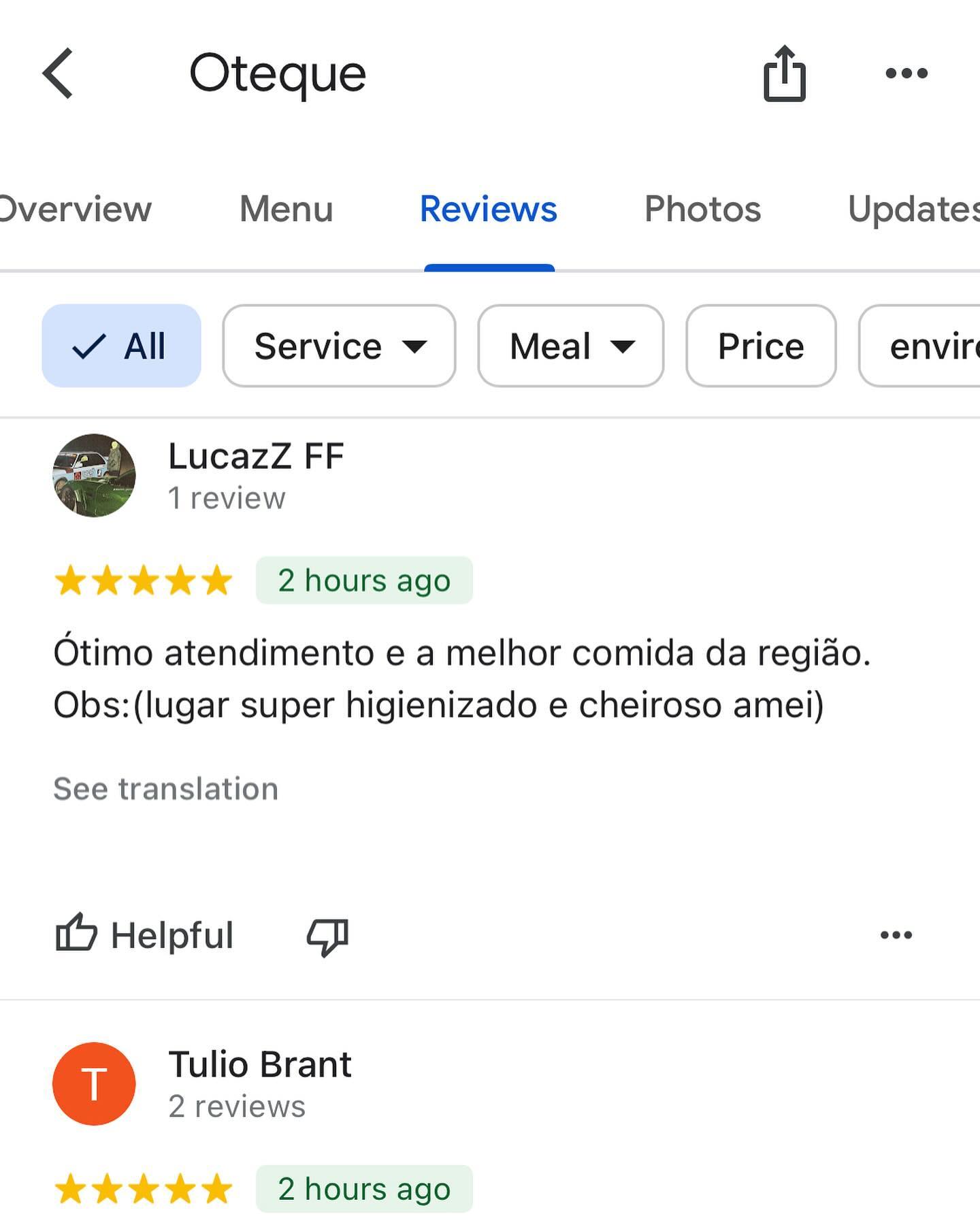Open the top overflow menu

[906, 73]
